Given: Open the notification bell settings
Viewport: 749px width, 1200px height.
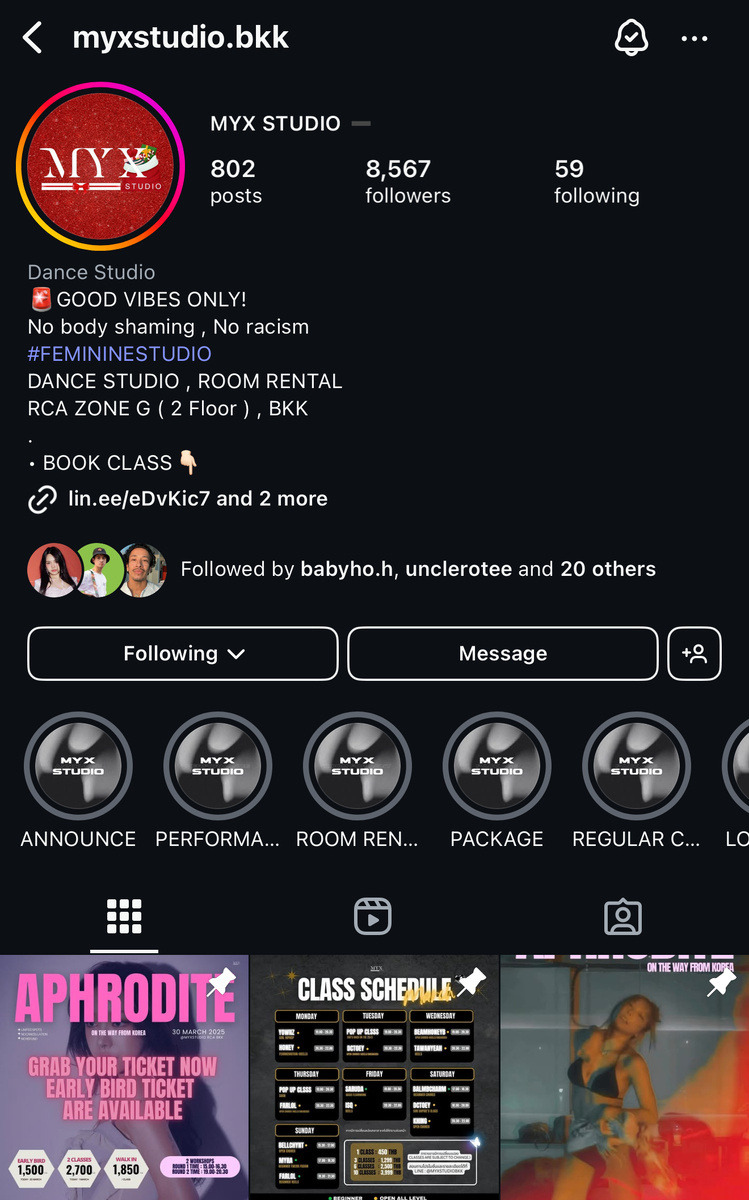Looking at the screenshot, I should [630, 38].
